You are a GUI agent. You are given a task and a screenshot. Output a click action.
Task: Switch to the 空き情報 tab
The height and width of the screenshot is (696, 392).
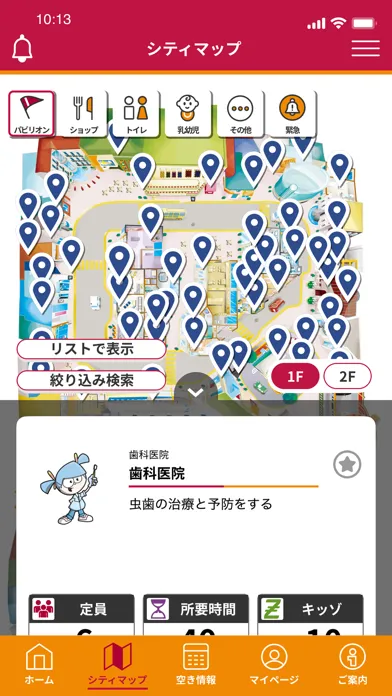(x=196, y=664)
